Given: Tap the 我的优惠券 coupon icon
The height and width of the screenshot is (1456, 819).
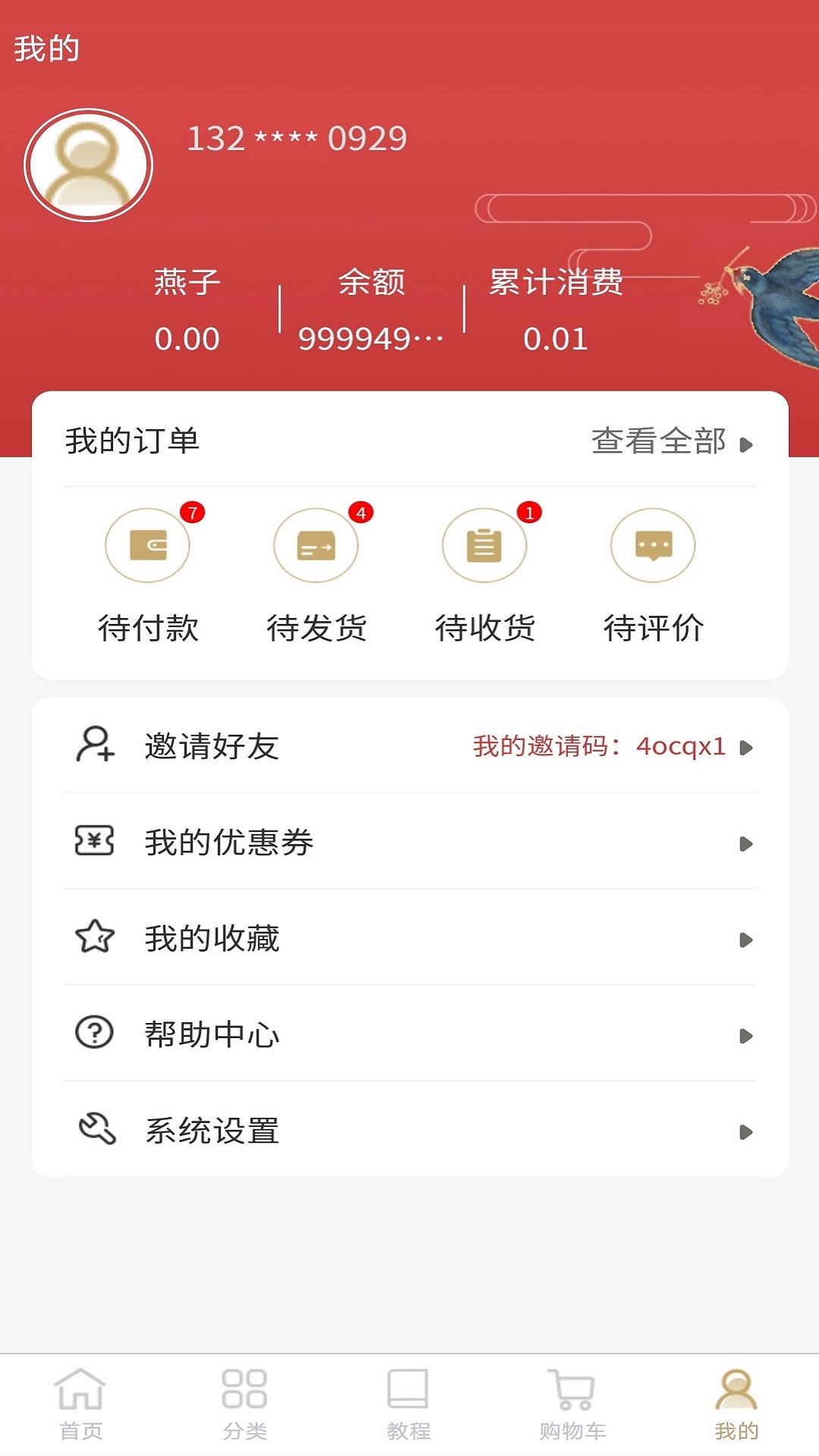Looking at the screenshot, I should (x=94, y=842).
